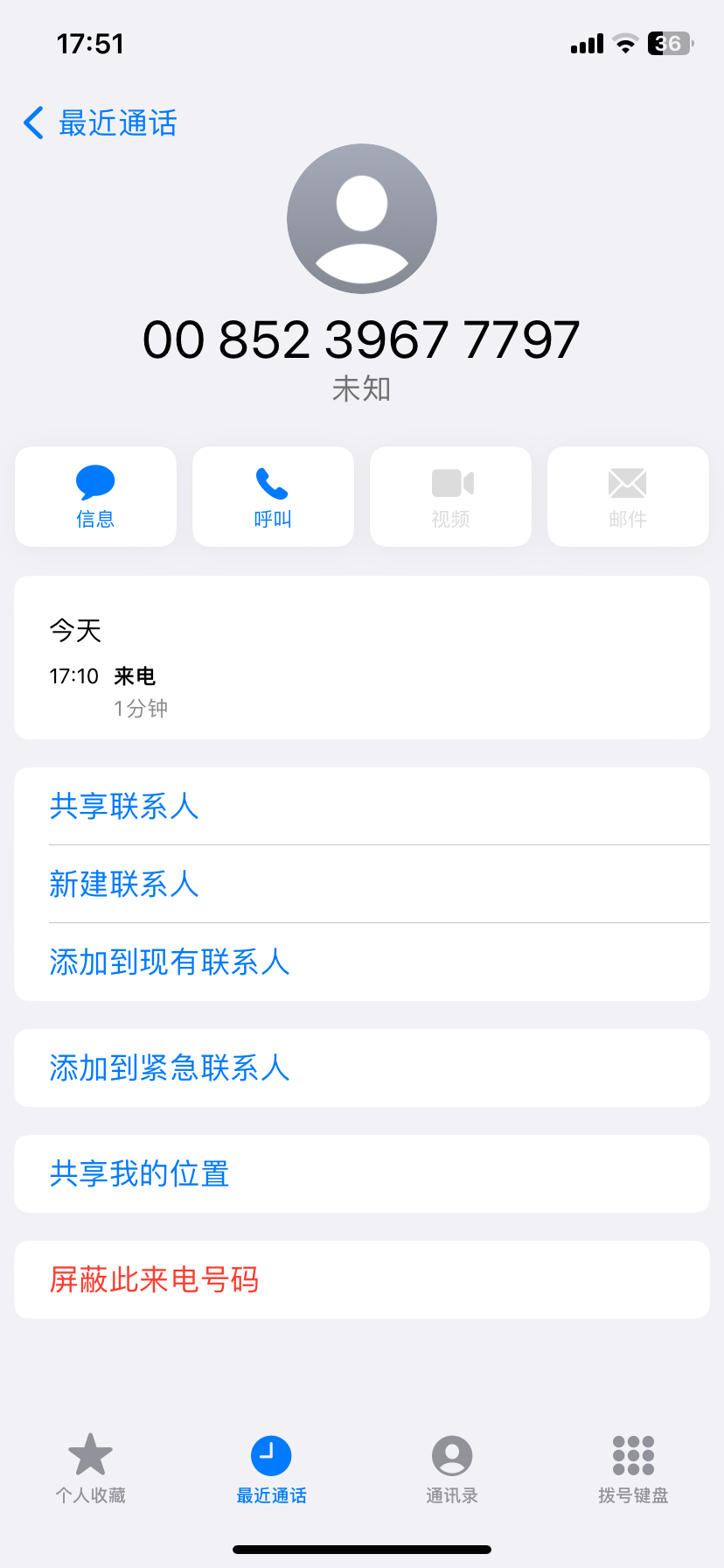Open 添加到现有联系人
This screenshot has width=724, height=1568.
[x=362, y=962]
